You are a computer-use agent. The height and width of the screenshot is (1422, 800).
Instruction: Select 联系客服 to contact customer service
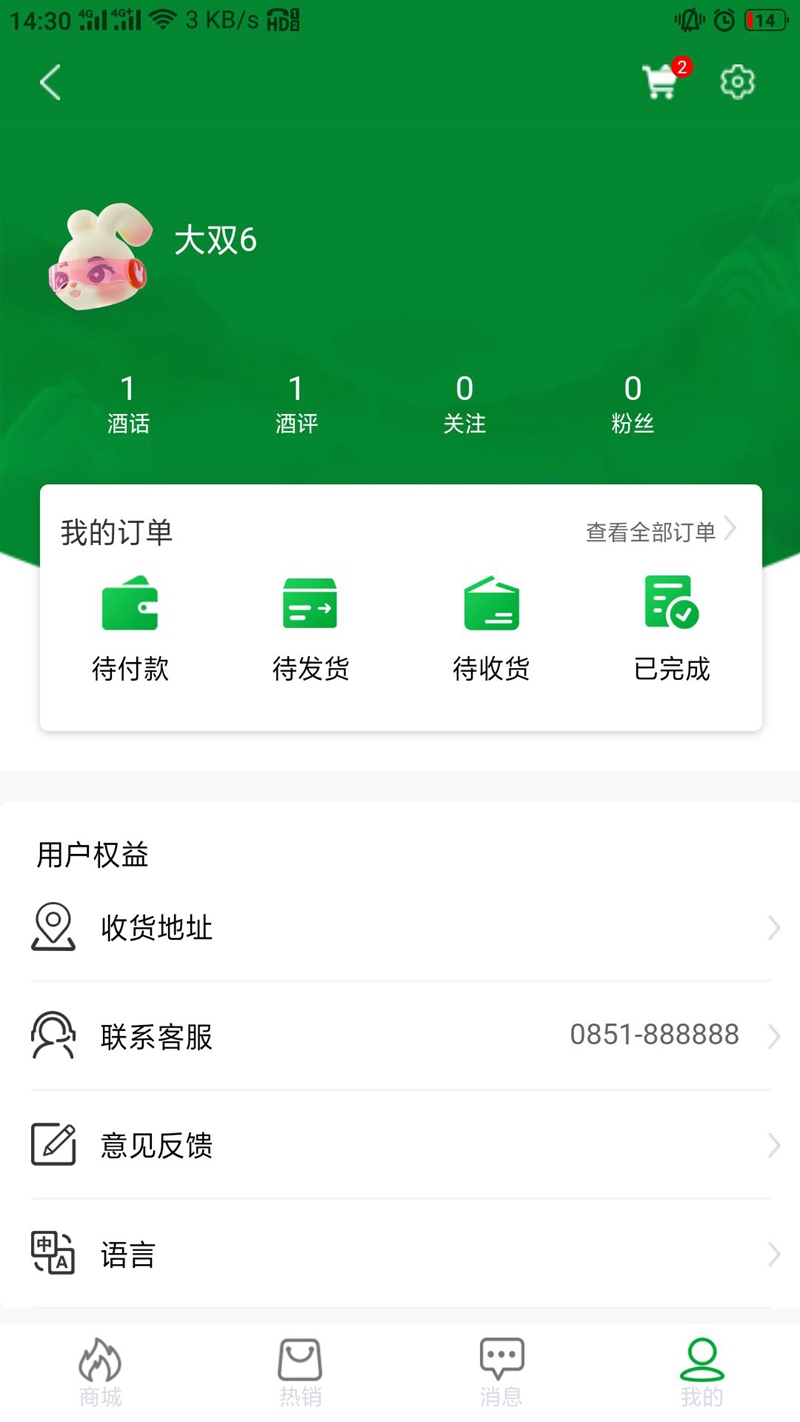point(400,1036)
